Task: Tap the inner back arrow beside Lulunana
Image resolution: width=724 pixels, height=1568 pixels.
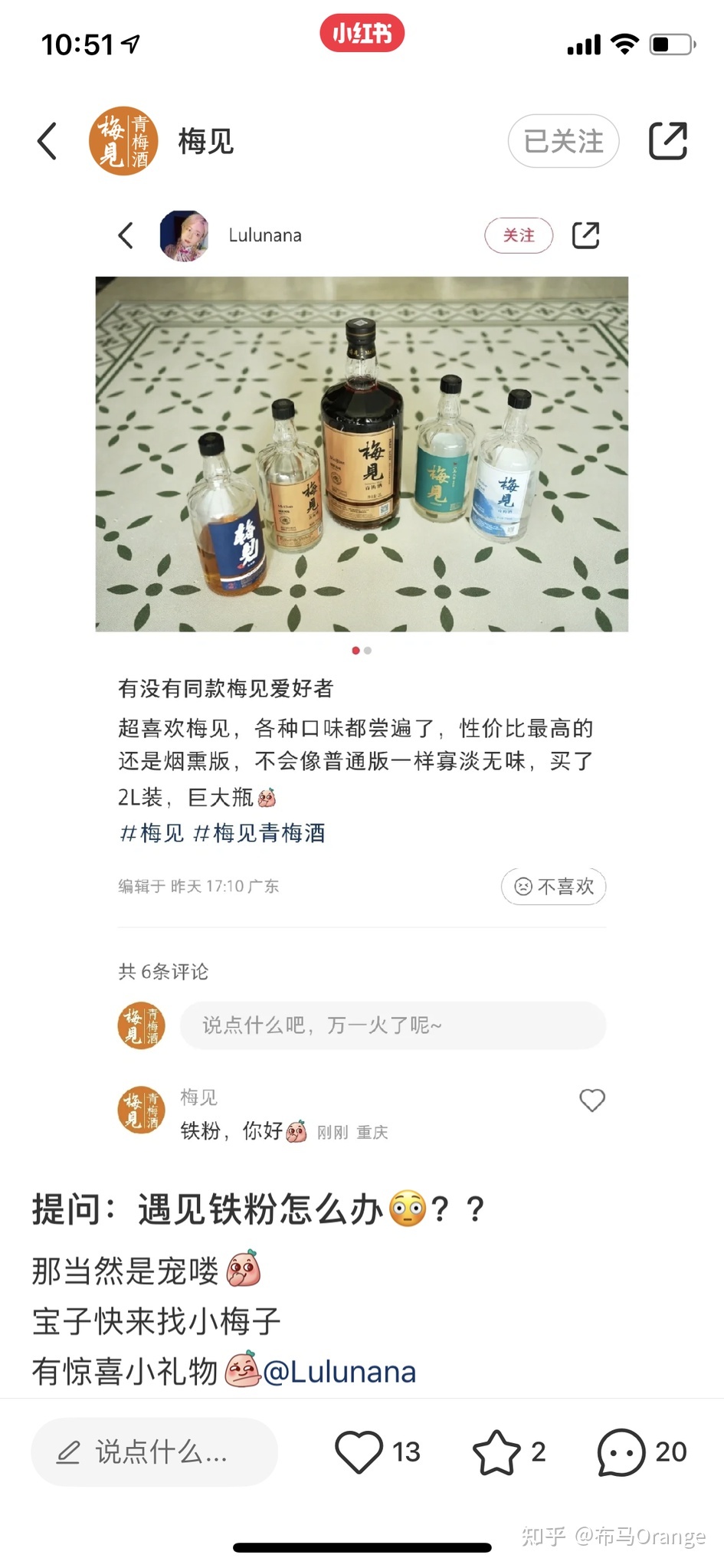Action: 126,235
